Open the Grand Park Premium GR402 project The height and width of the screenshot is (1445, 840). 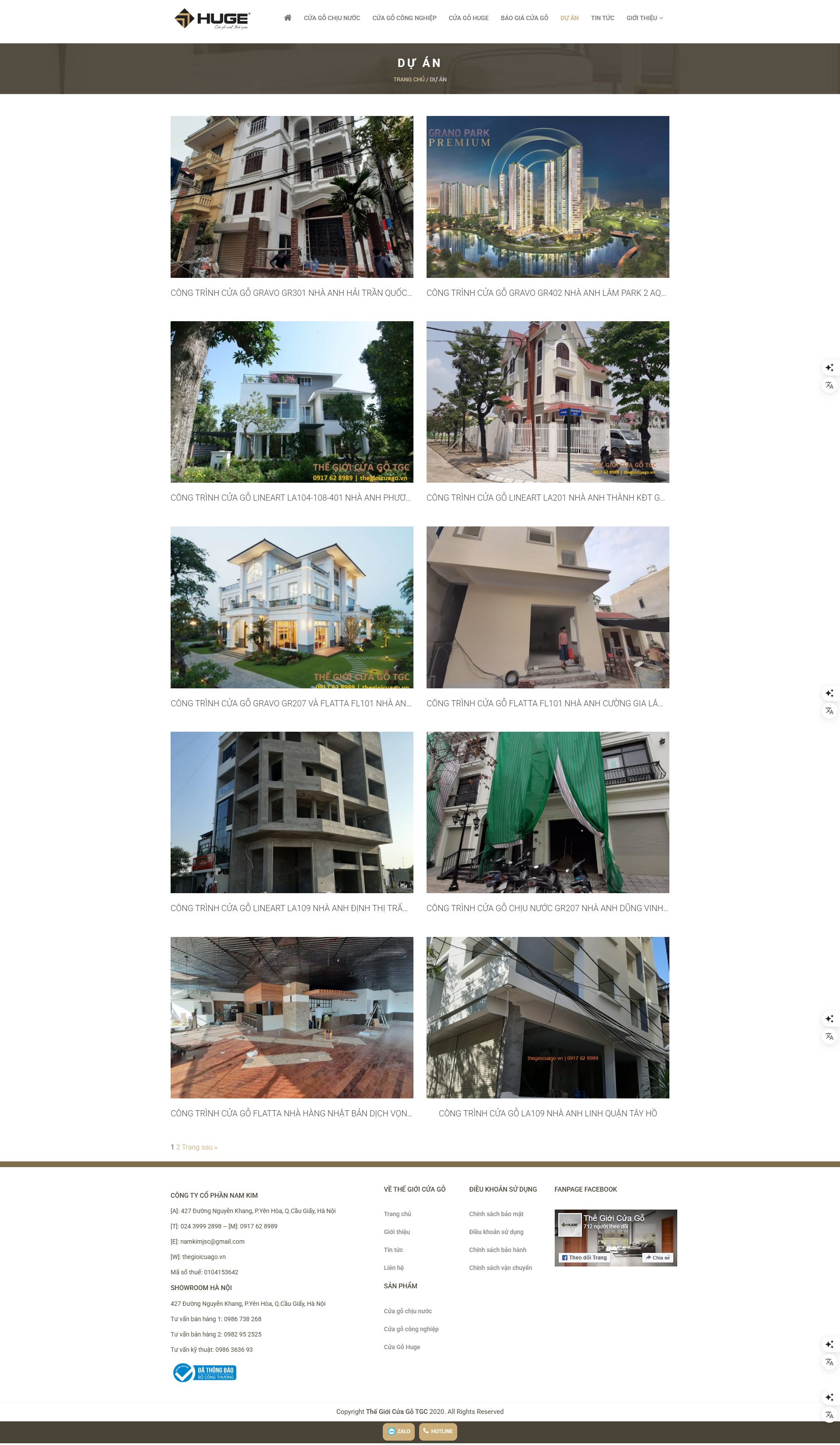tap(547, 196)
